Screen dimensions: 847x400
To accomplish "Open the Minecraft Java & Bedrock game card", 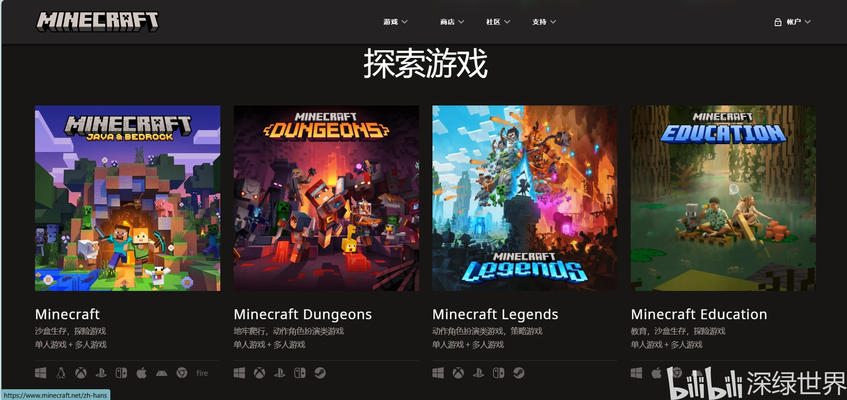I will (128, 198).
